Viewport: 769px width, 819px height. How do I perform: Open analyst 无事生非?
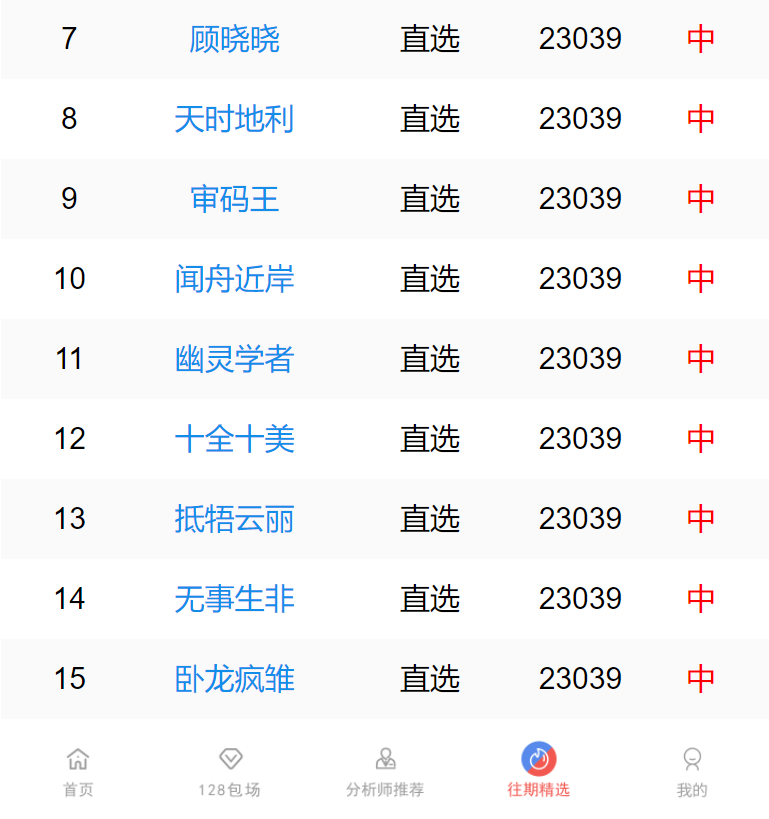(x=234, y=599)
